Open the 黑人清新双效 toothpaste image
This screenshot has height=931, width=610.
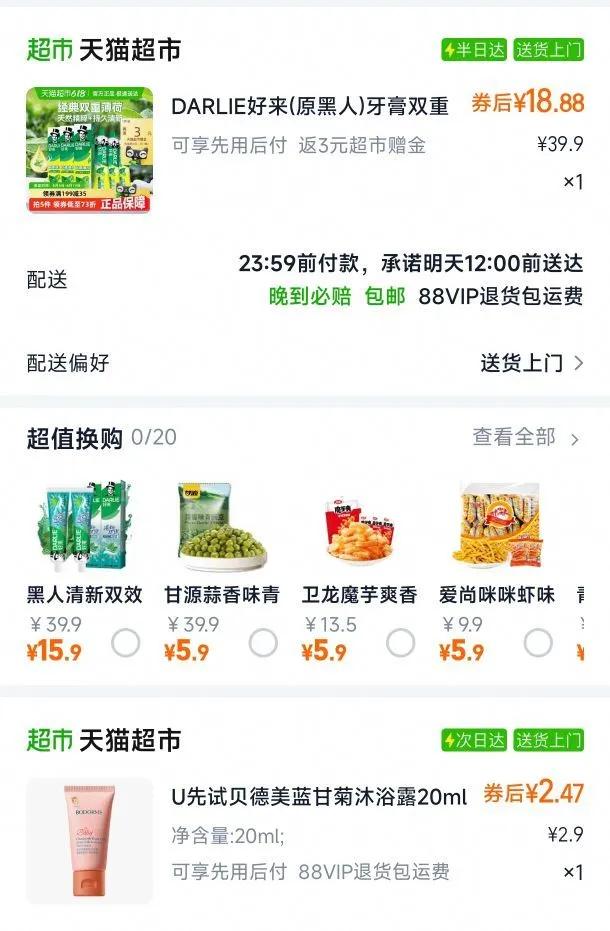(81, 525)
